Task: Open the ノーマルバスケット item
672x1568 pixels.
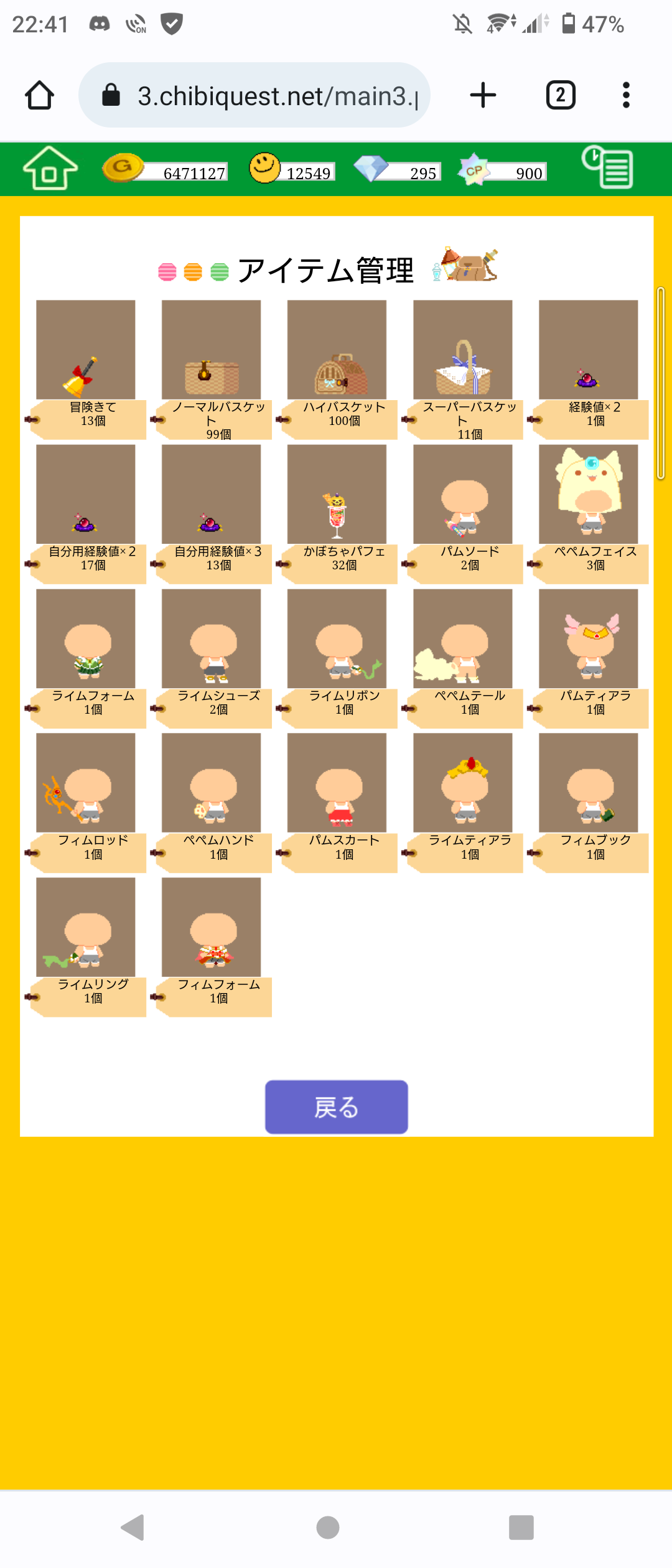Action: 211,351
